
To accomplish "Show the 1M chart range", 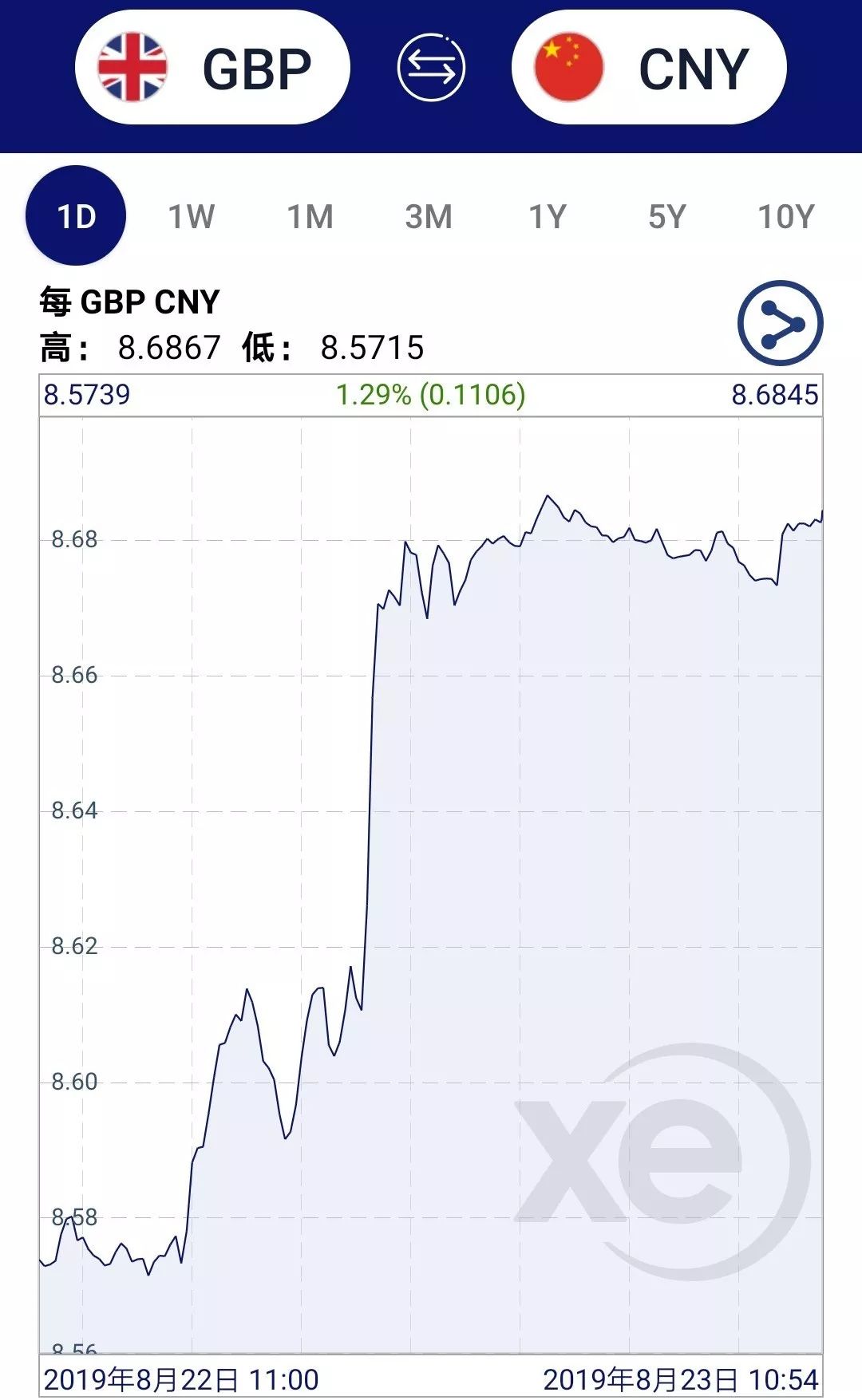I will [x=310, y=216].
